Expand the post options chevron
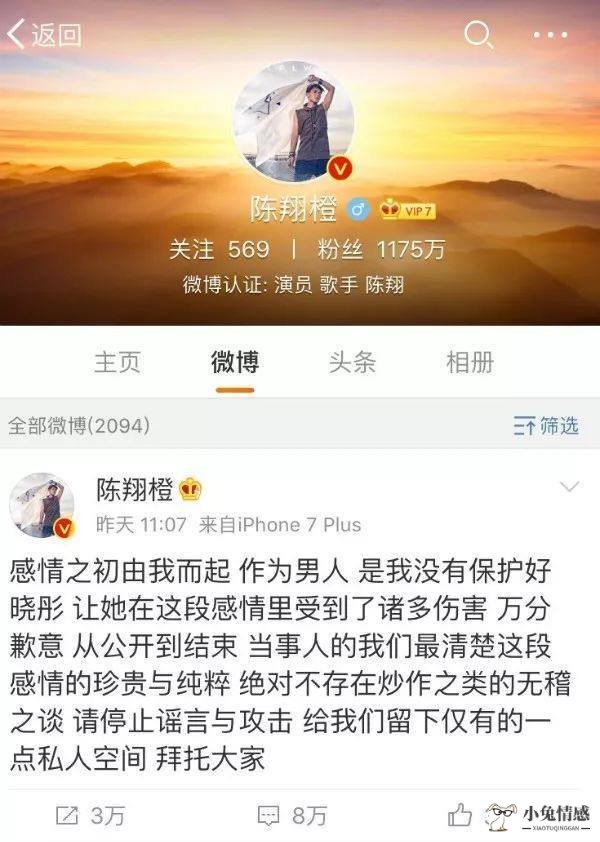Viewport: 600px width, 842px height. coord(568,488)
